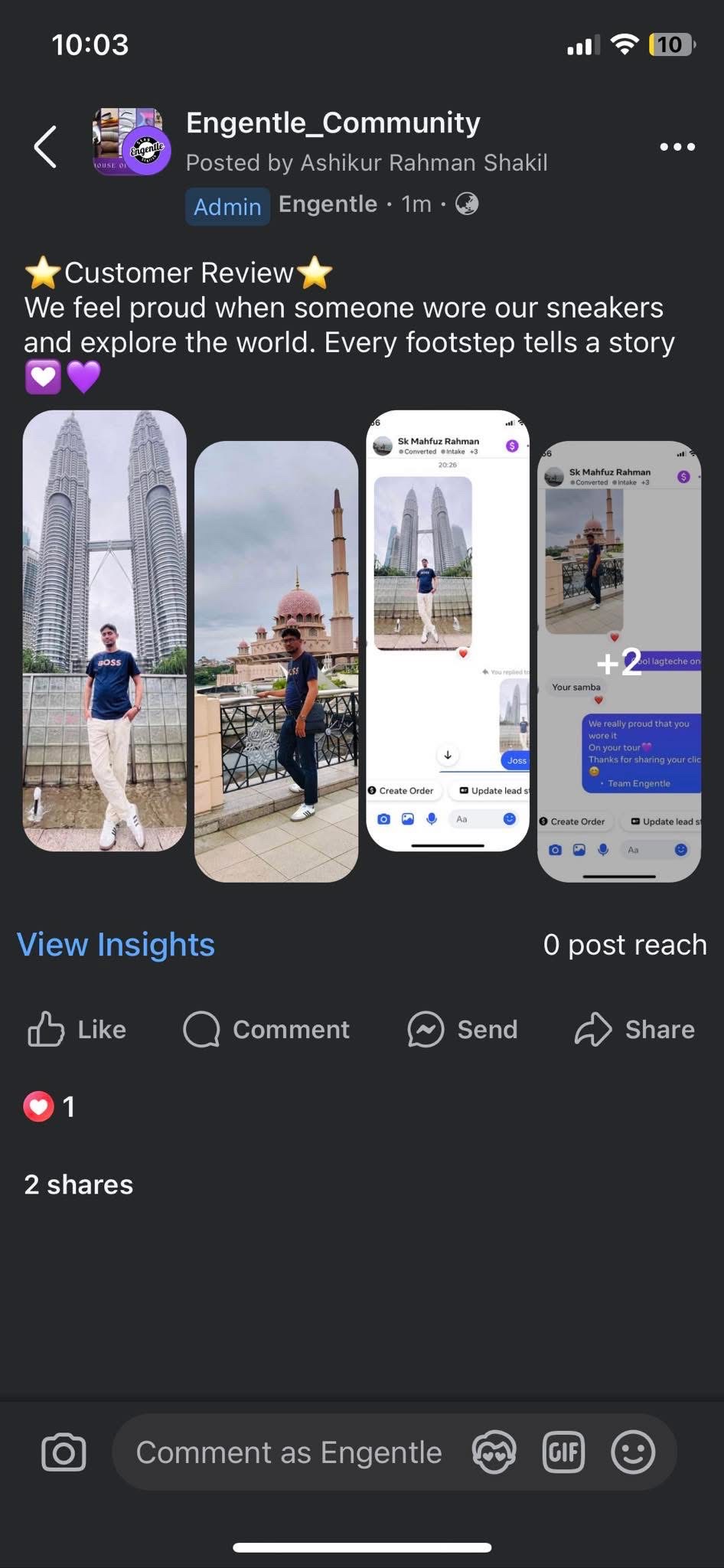Attach a photo with camera icon
Image resolution: width=724 pixels, height=1568 pixels.
click(x=64, y=1452)
